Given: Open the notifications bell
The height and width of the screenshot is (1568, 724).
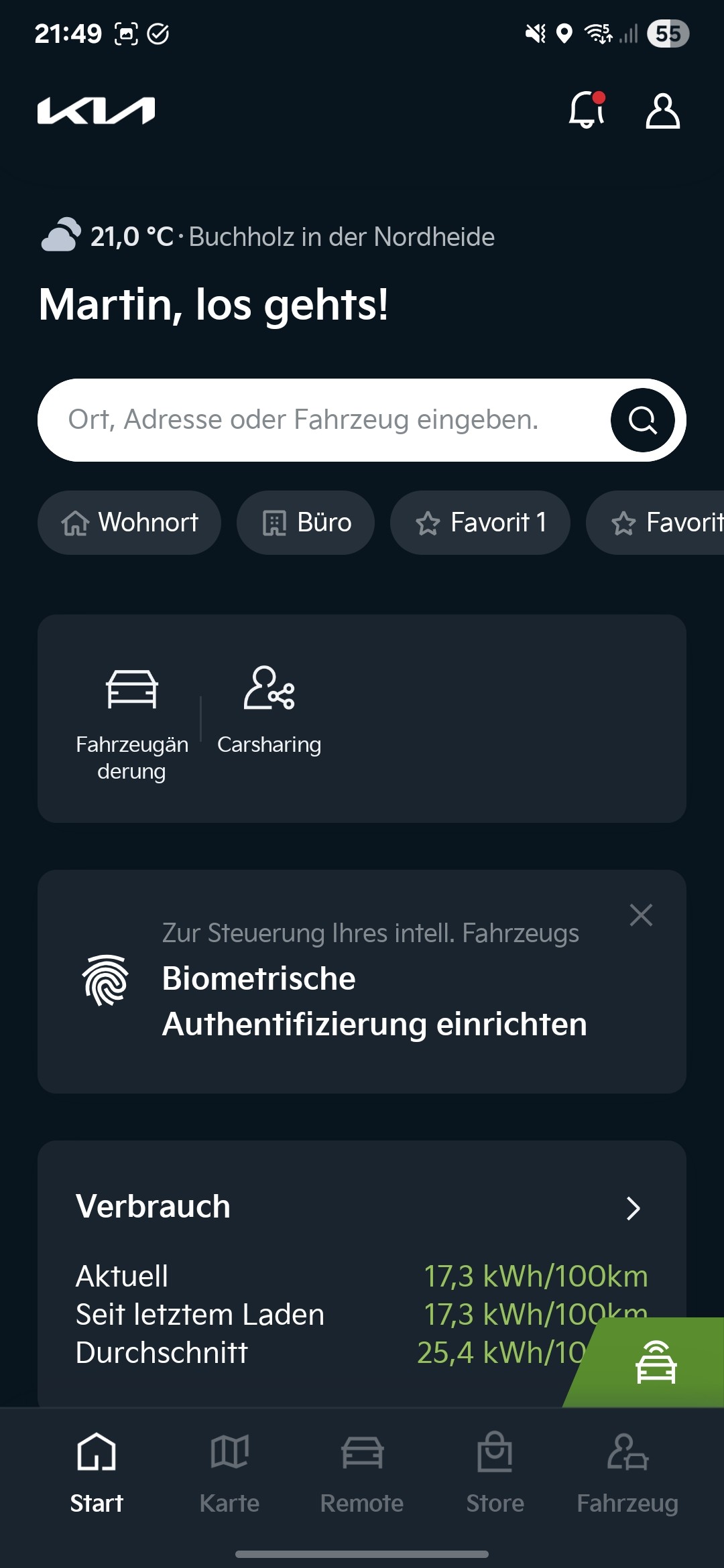Looking at the screenshot, I should coord(587,110).
